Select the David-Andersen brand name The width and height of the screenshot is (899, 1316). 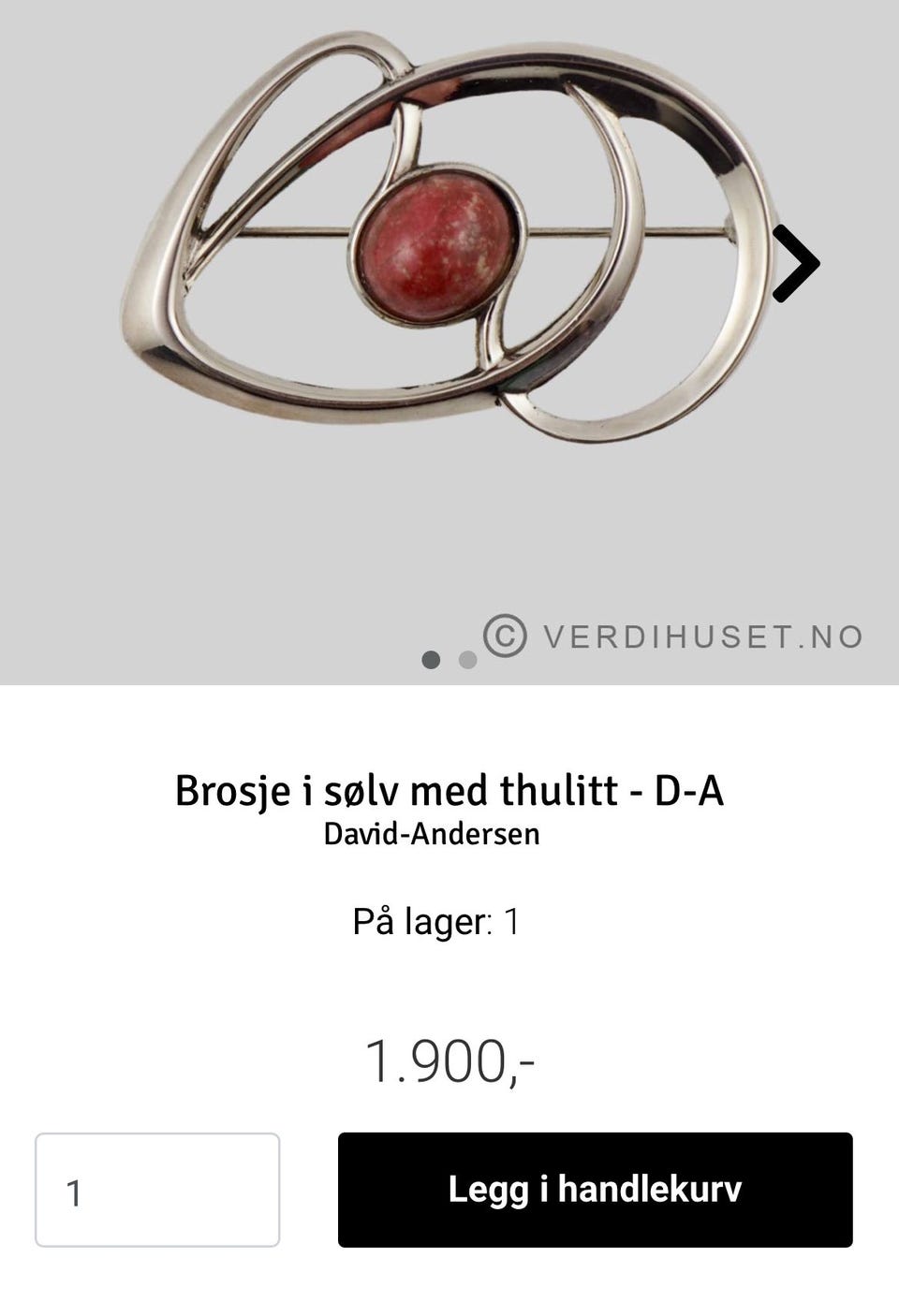tap(432, 833)
